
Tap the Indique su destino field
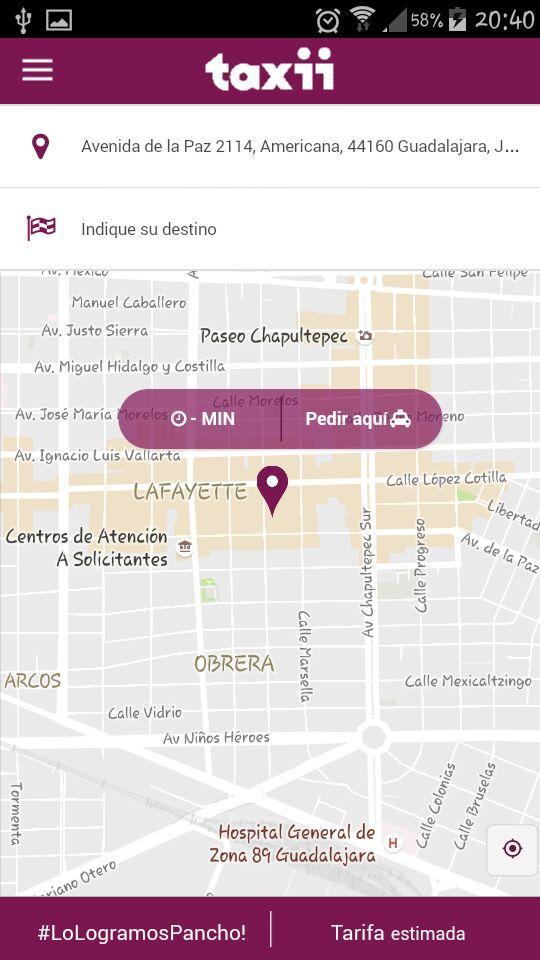point(270,229)
